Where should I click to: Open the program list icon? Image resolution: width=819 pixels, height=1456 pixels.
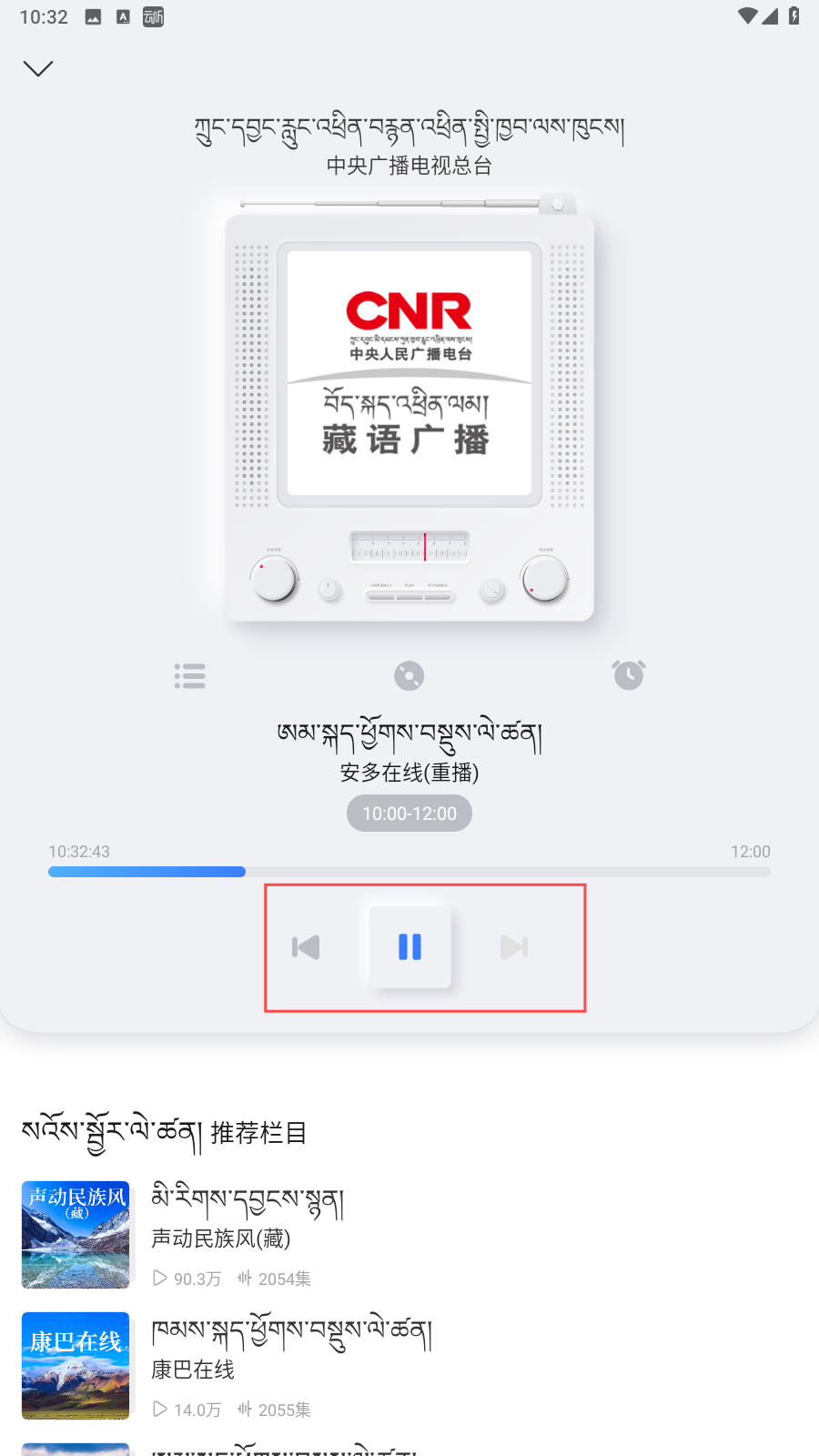pos(190,676)
